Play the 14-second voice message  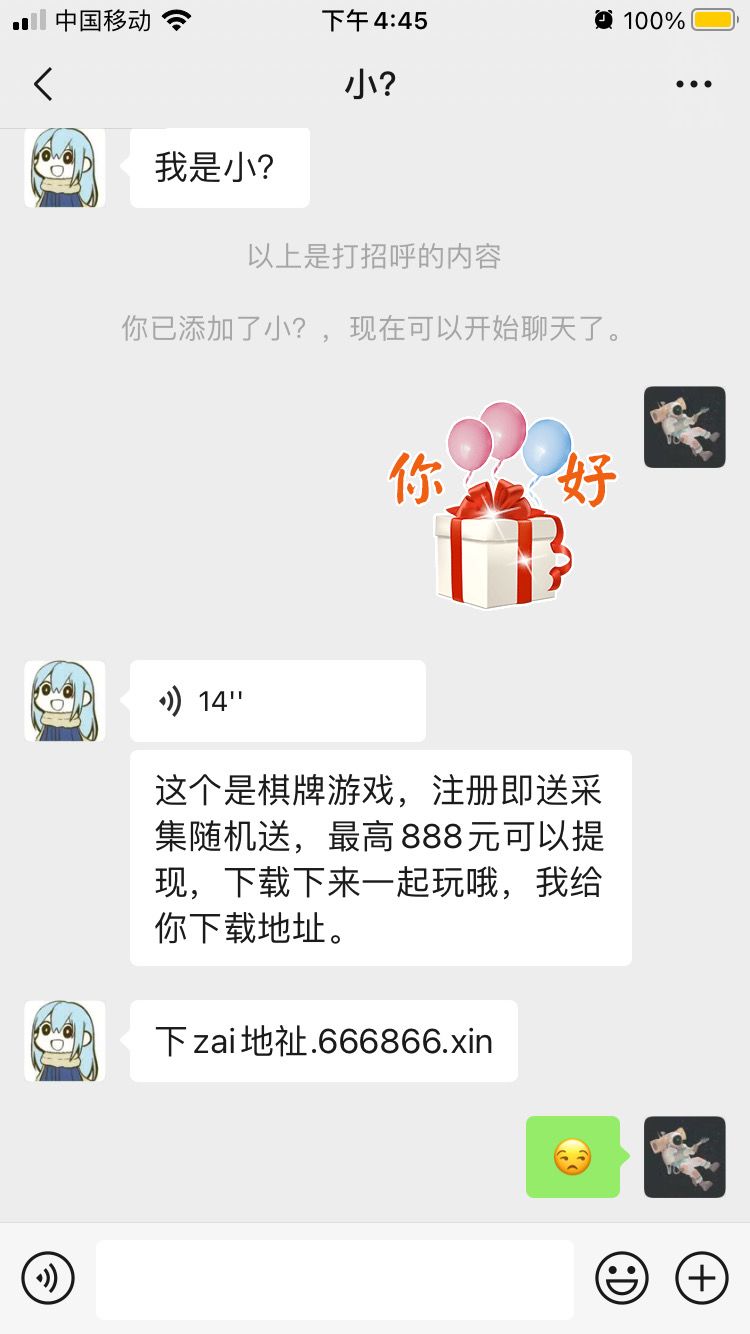(278, 701)
